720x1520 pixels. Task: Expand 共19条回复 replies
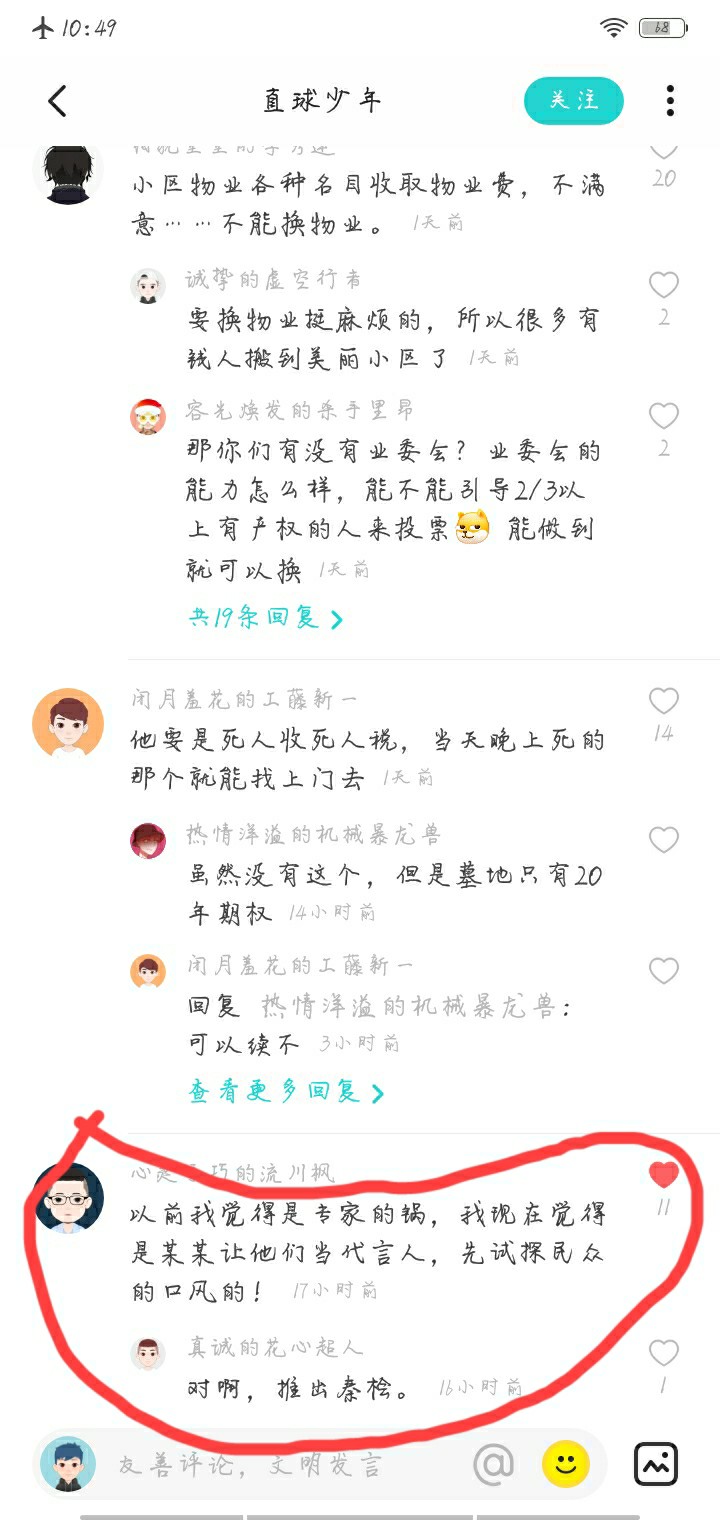(x=265, y=618)
